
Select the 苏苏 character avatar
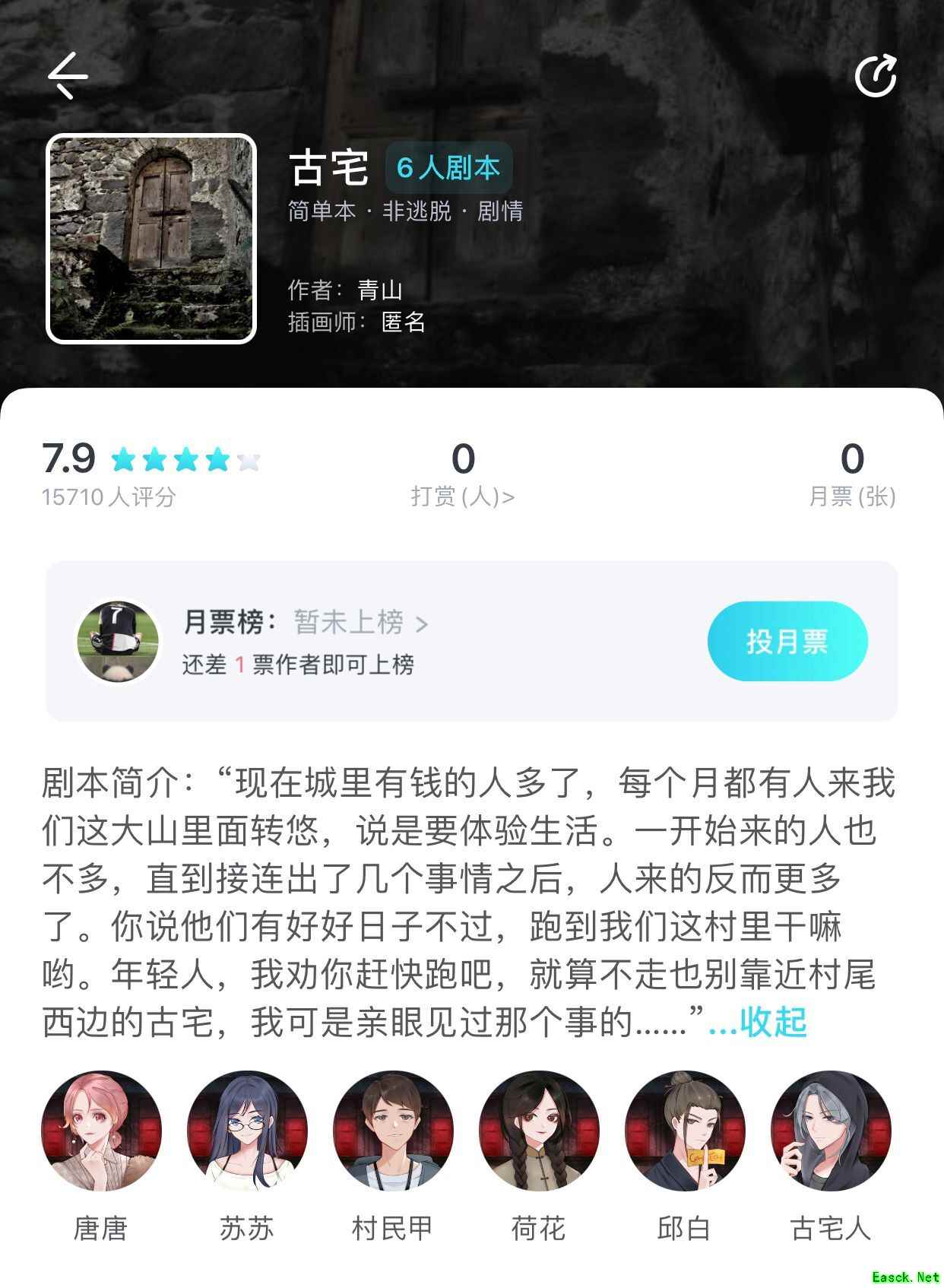247,1131
